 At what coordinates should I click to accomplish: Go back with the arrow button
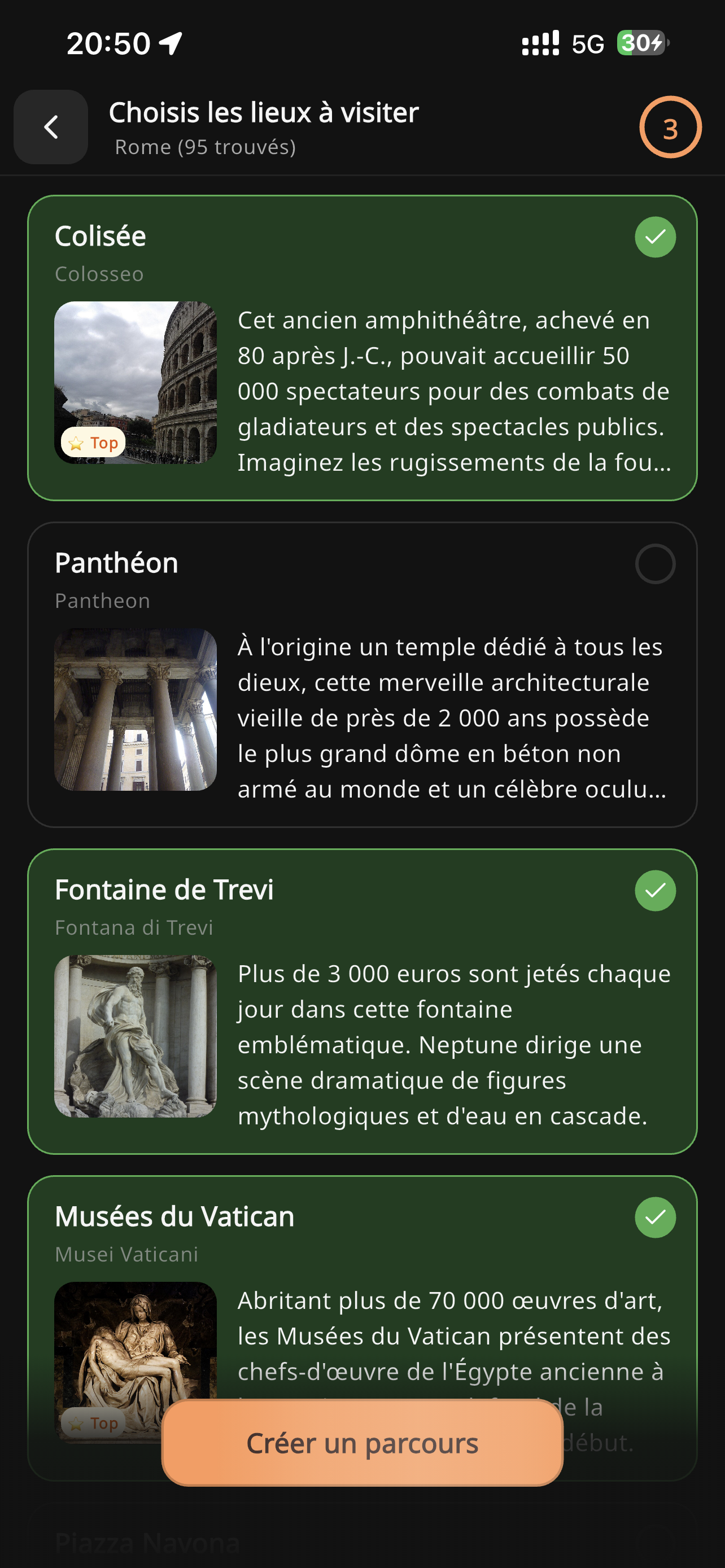51,127
